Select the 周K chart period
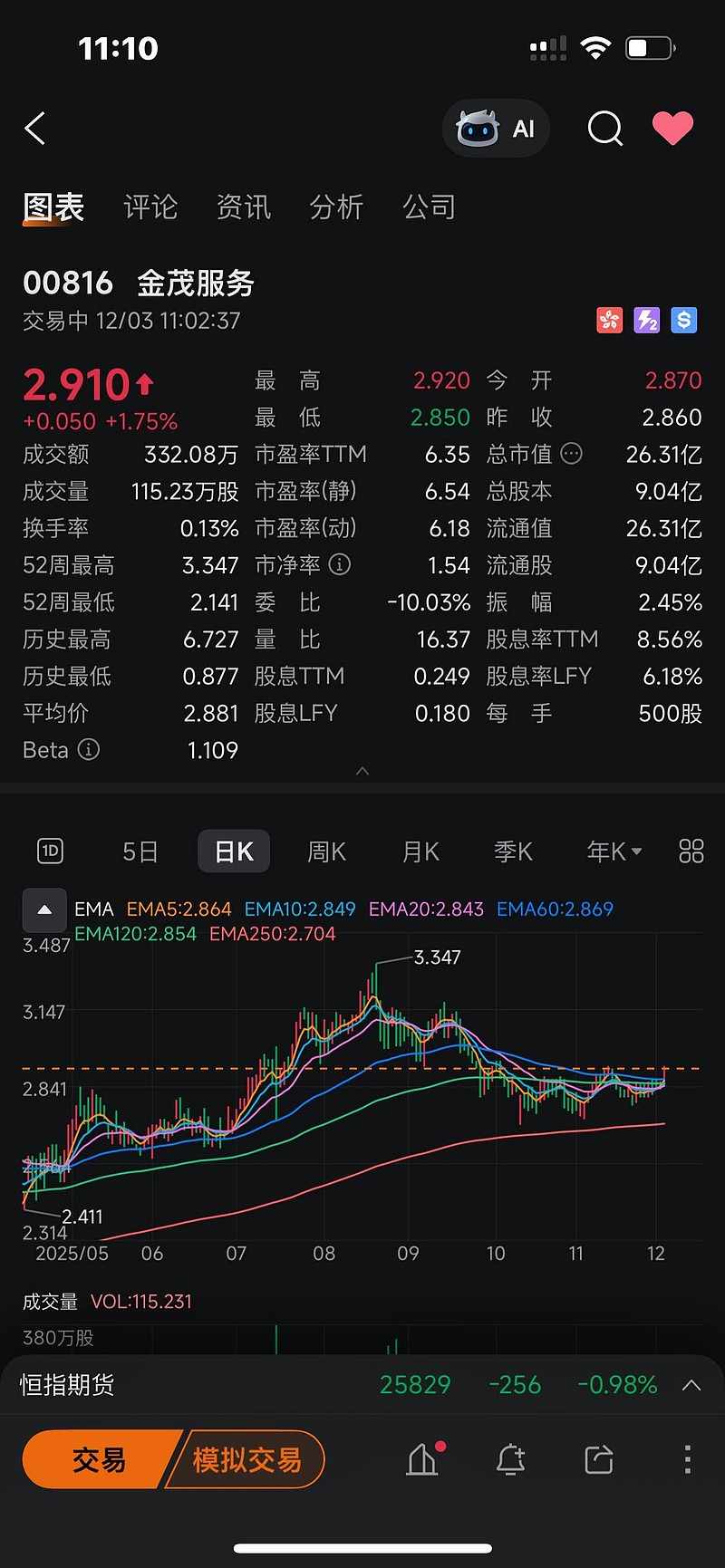725x1568 pixels. click(326, 851)
